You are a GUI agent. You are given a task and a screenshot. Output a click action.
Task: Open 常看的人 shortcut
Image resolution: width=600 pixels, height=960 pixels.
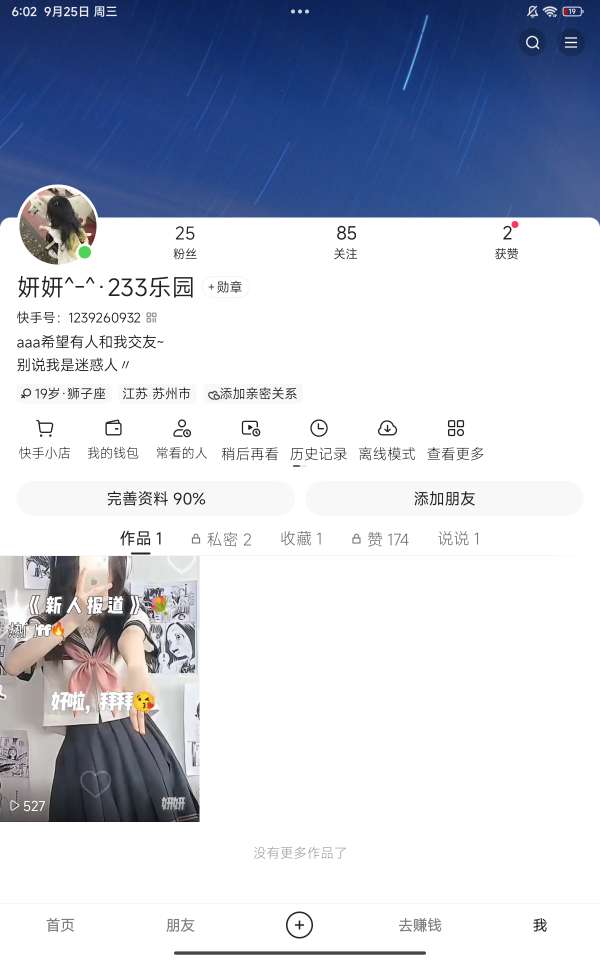[x=182, y=440]
